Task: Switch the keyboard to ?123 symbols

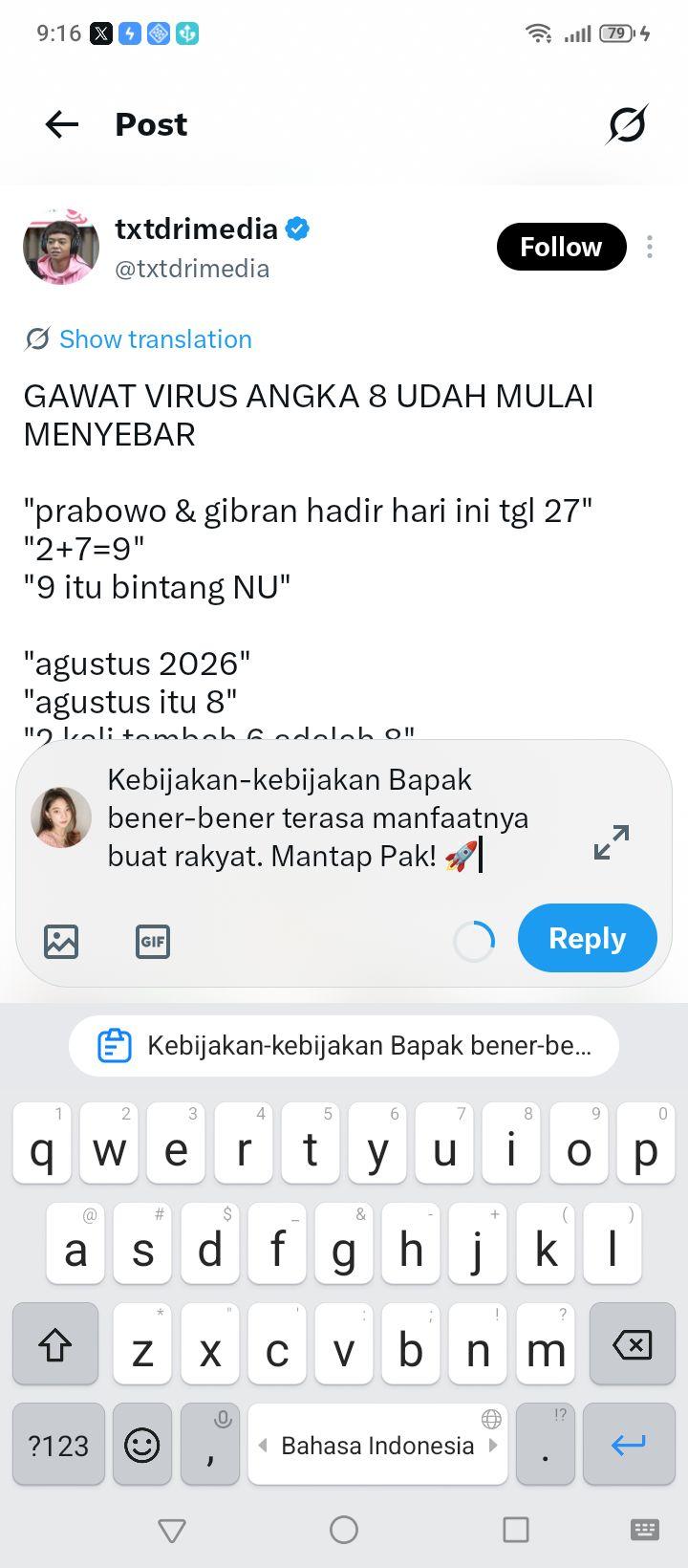Action: tap(58, 1445)
